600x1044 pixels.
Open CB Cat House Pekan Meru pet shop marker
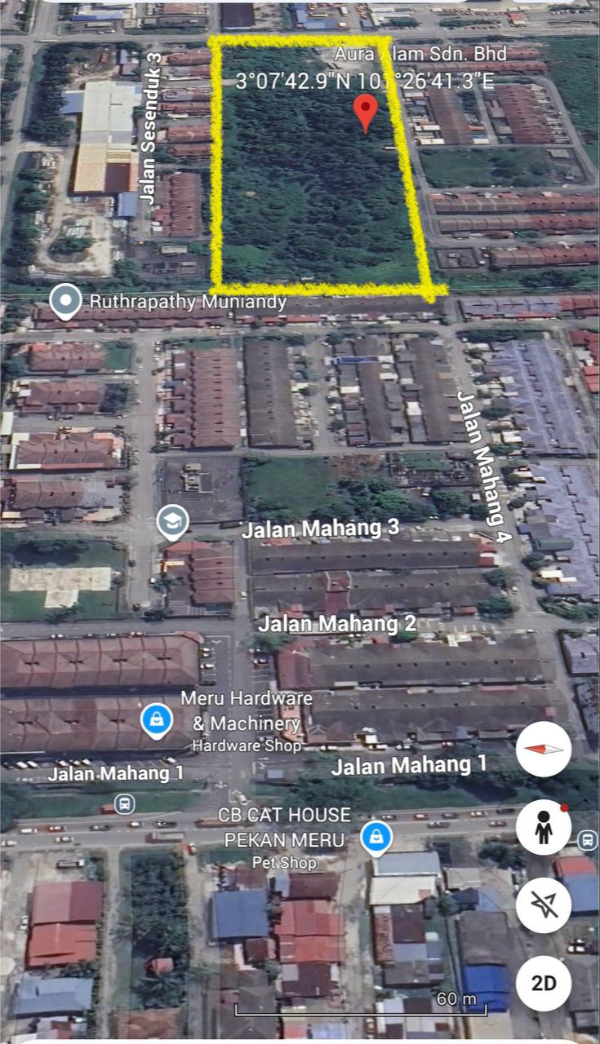[376, 836]
